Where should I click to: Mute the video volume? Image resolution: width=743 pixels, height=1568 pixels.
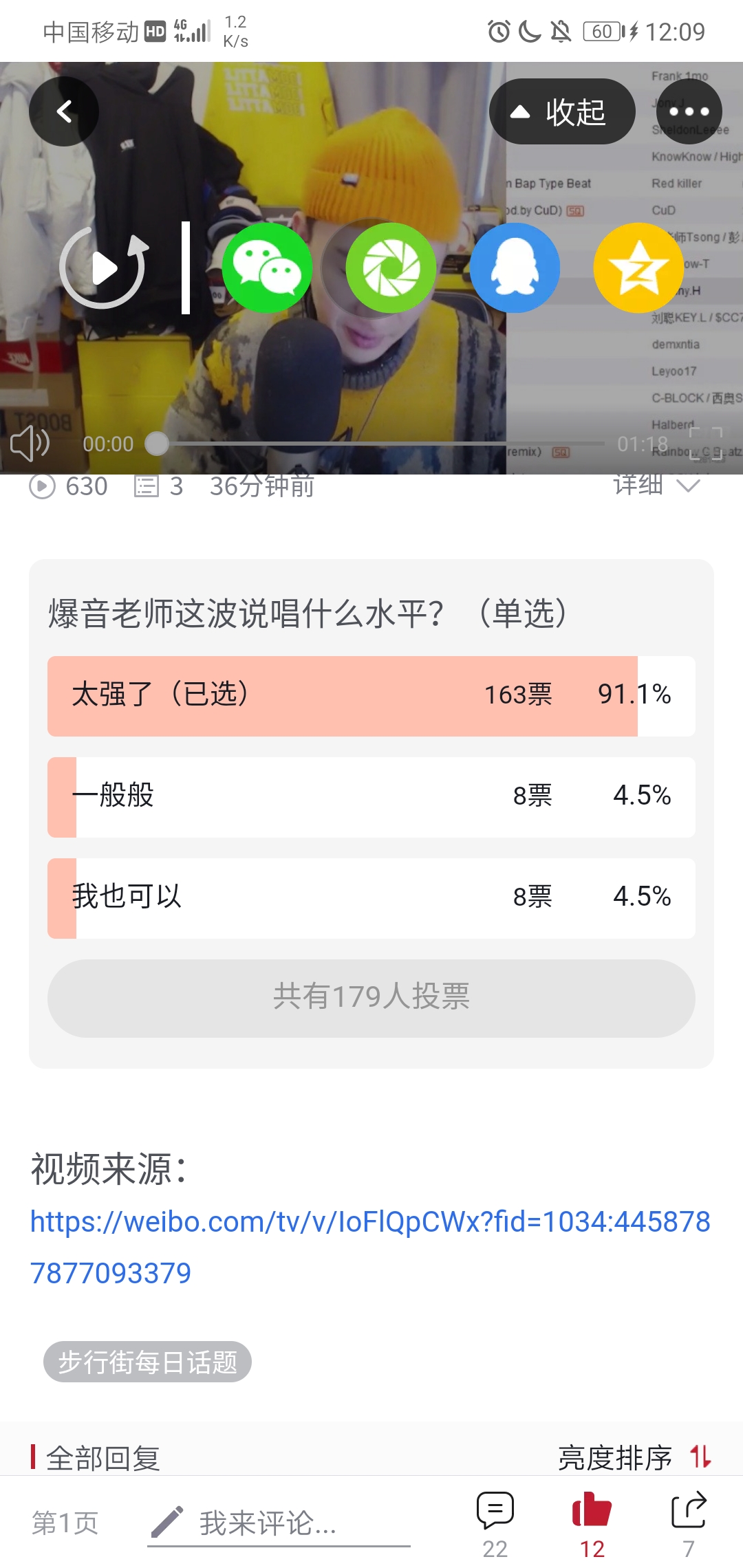30,444
